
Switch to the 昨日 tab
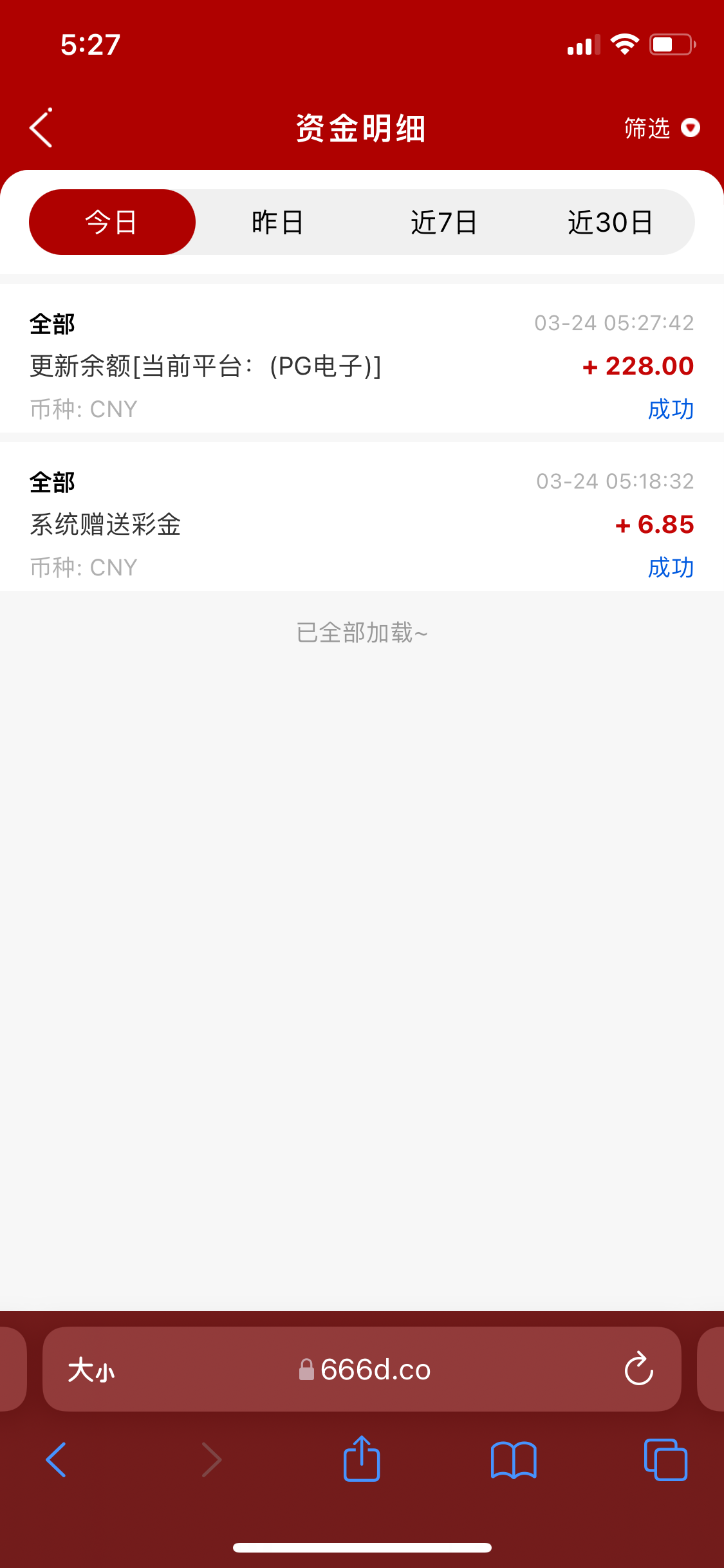click(277, 221)
